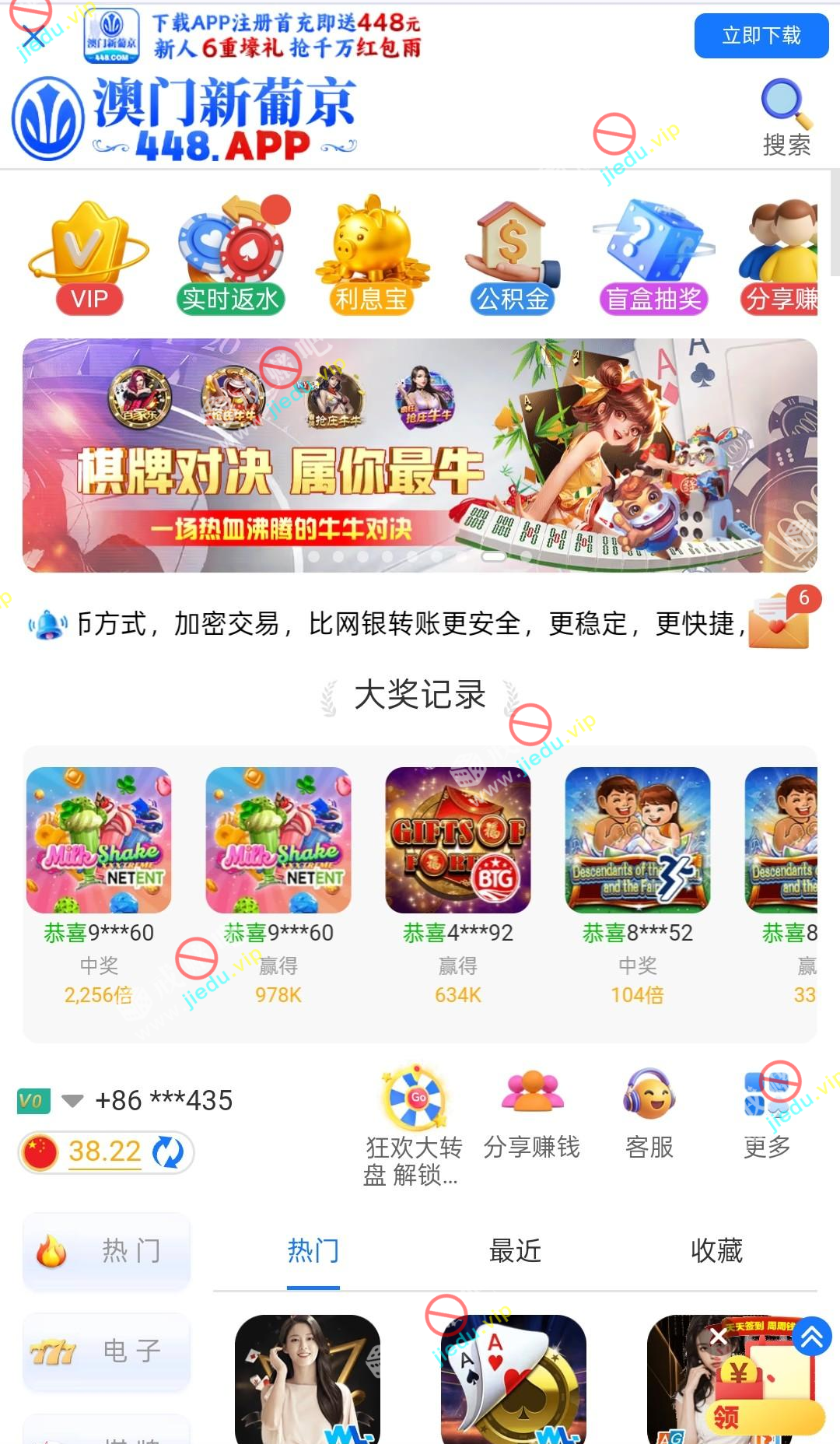Close the top app download banner
The height and width of the screenshot is (1444, 840).
coord(33,36)
